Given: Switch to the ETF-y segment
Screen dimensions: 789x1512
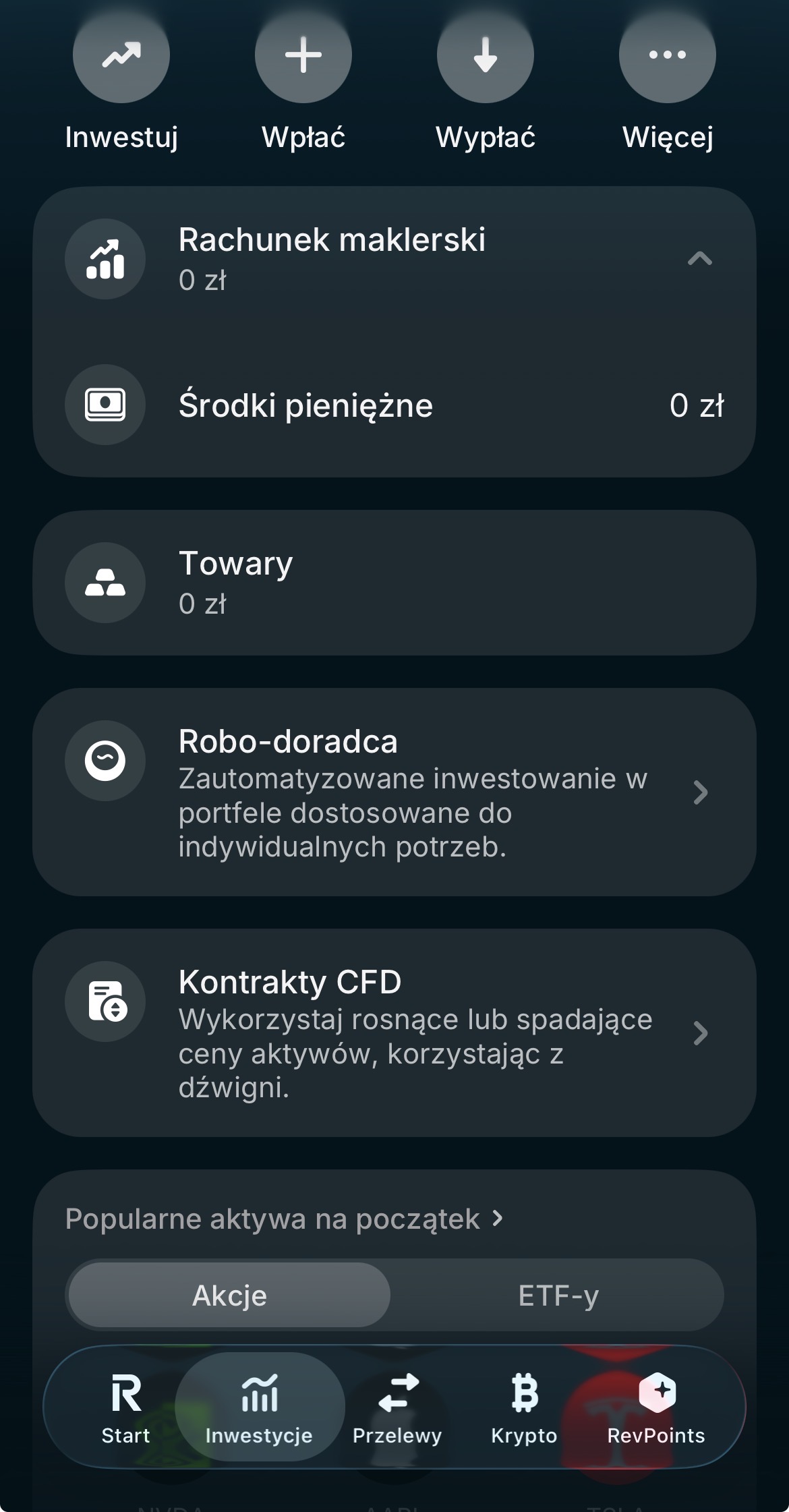Looking at the screenshot, I should click(x=558, y=1296).
